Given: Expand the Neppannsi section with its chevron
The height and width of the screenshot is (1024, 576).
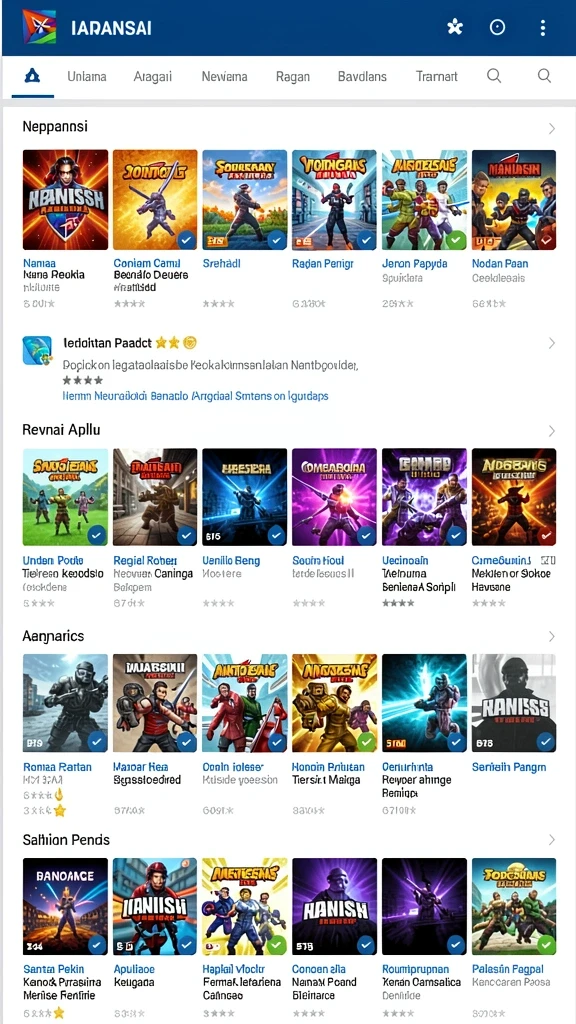Looking at the screenshot, I should pyautogui.click(x=552, y=128).
